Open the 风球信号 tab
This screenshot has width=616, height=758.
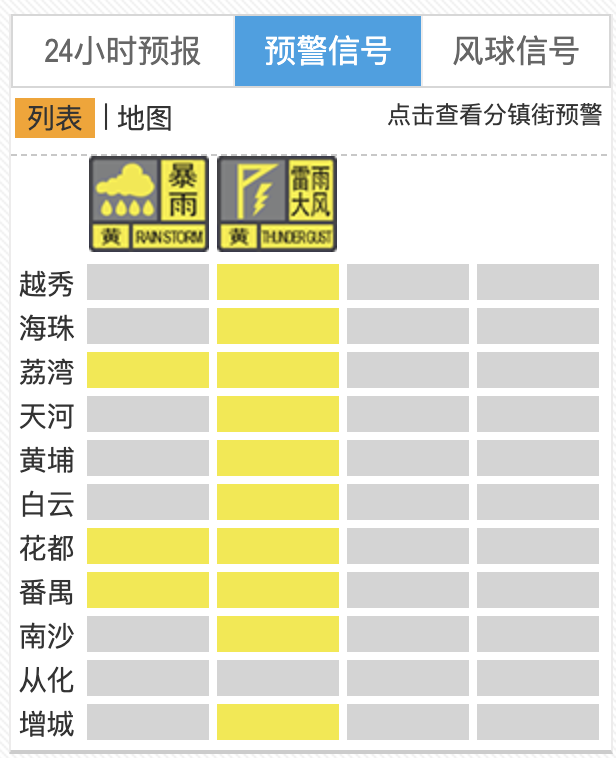coord(516,51)
